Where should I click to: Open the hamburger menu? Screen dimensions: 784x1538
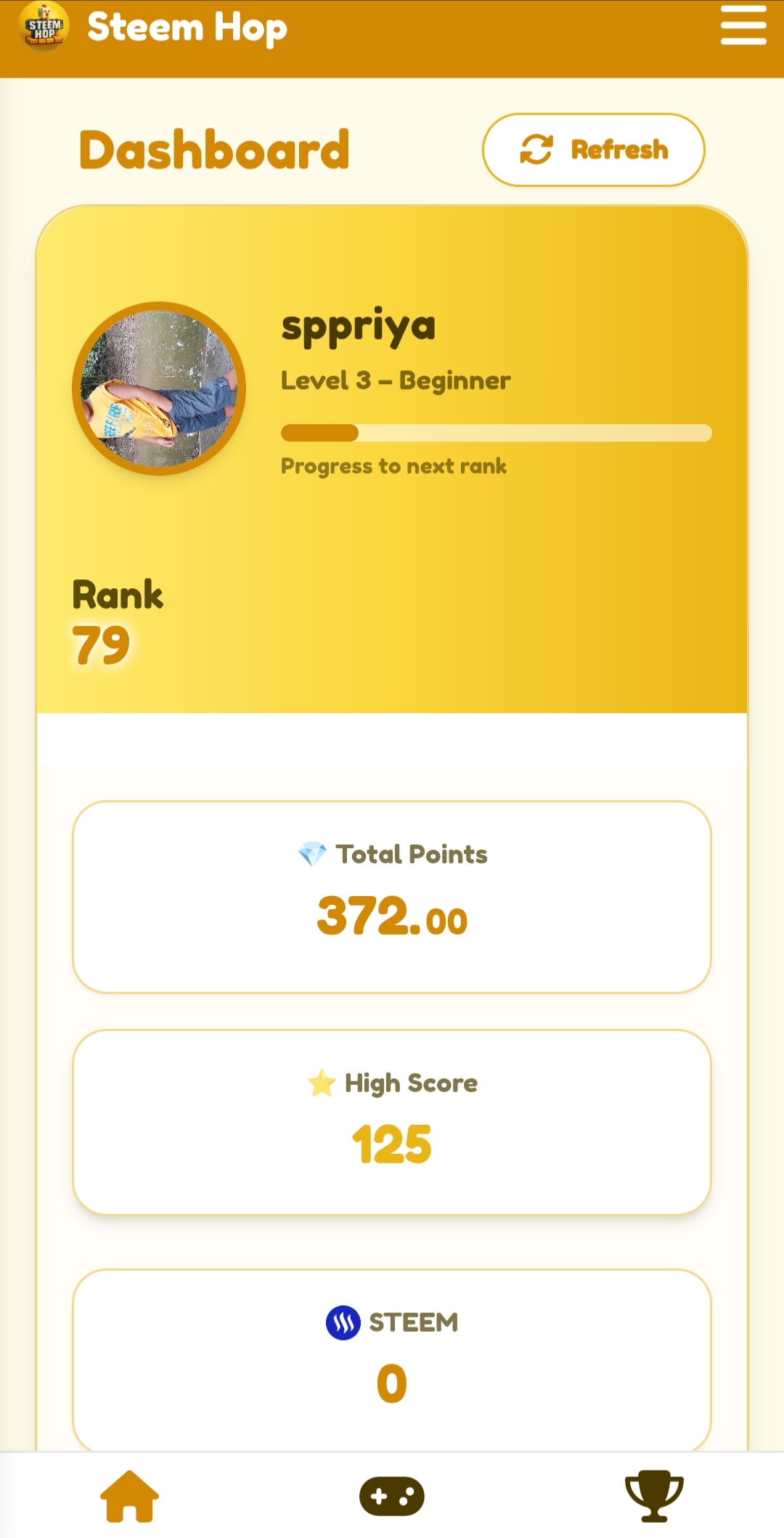tap(743, 26)
